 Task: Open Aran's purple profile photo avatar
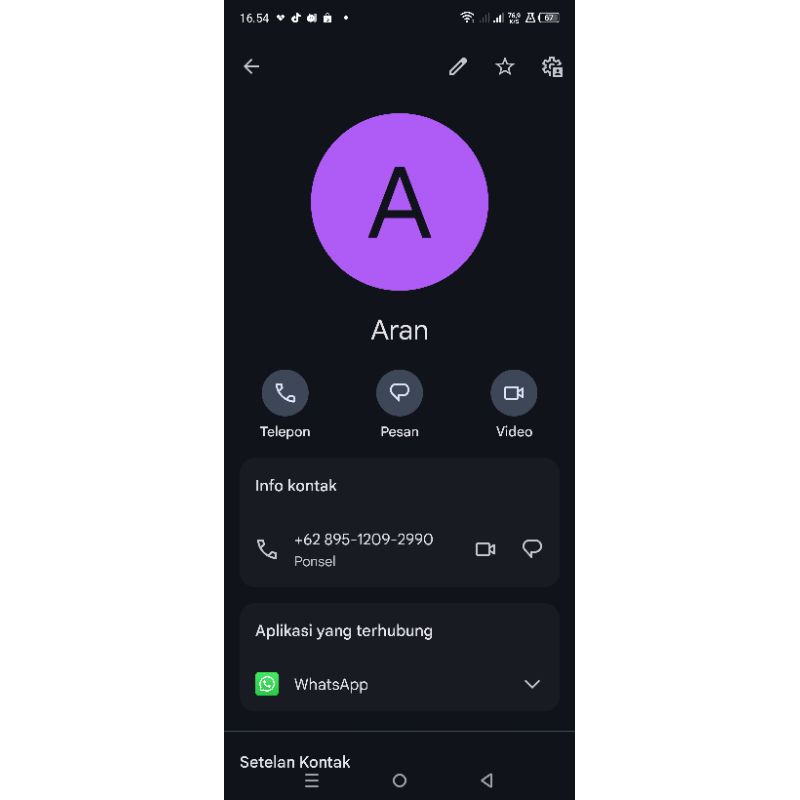click(x=399, y=202)
